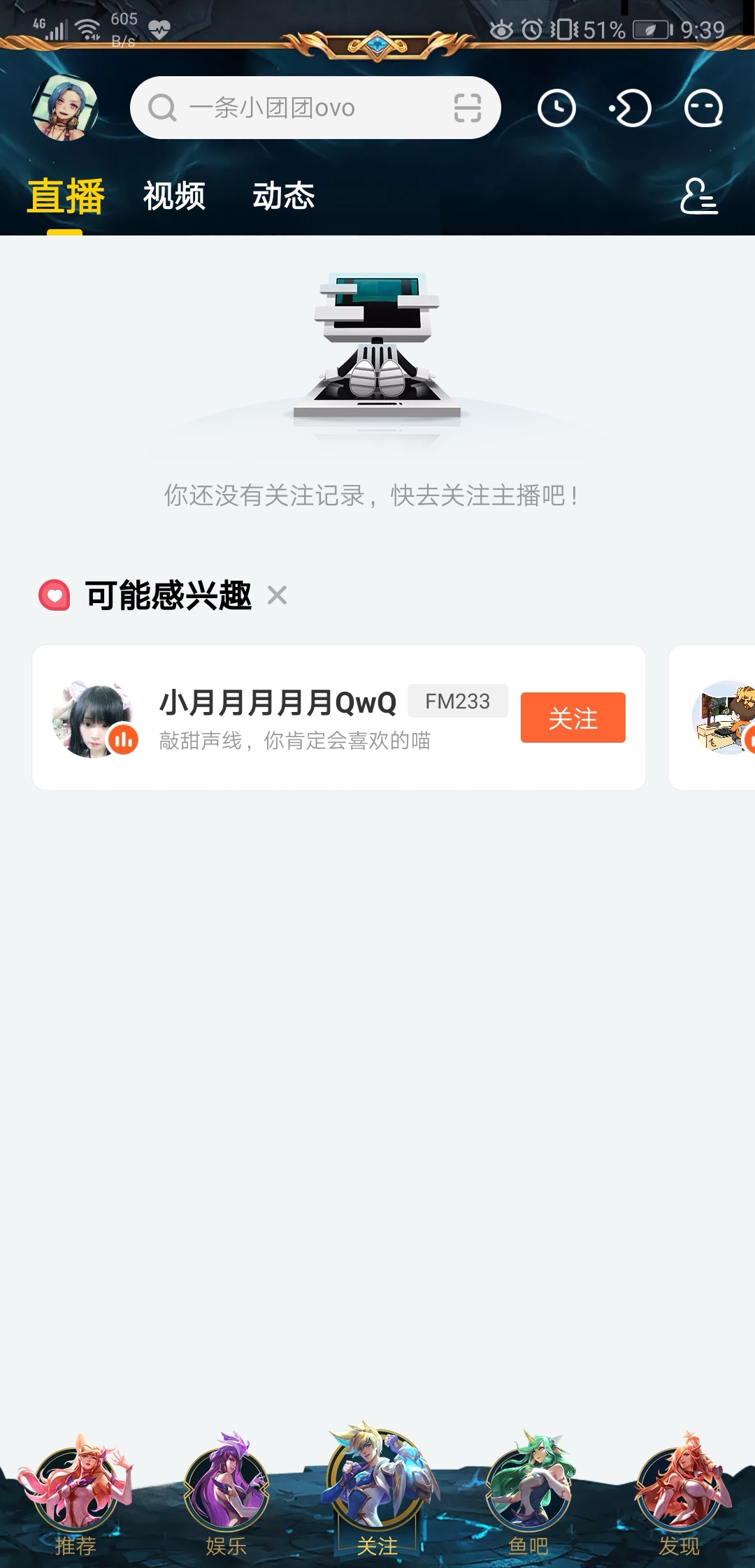This screenshot has width=755, height=1568.
Task: Dismiss the 可能感兴趣 section
Action: coord(278,595)
